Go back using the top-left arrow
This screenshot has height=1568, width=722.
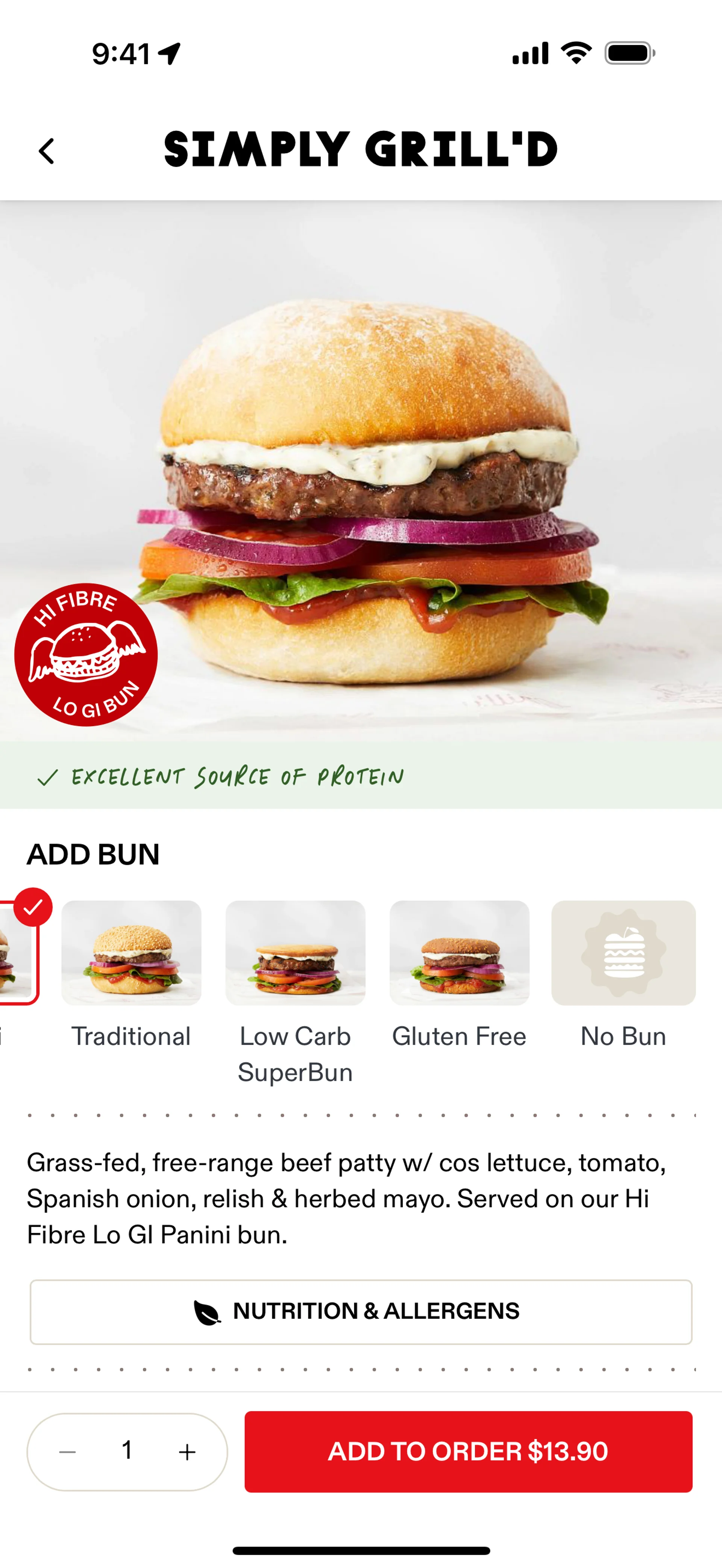tap(46, 151)
